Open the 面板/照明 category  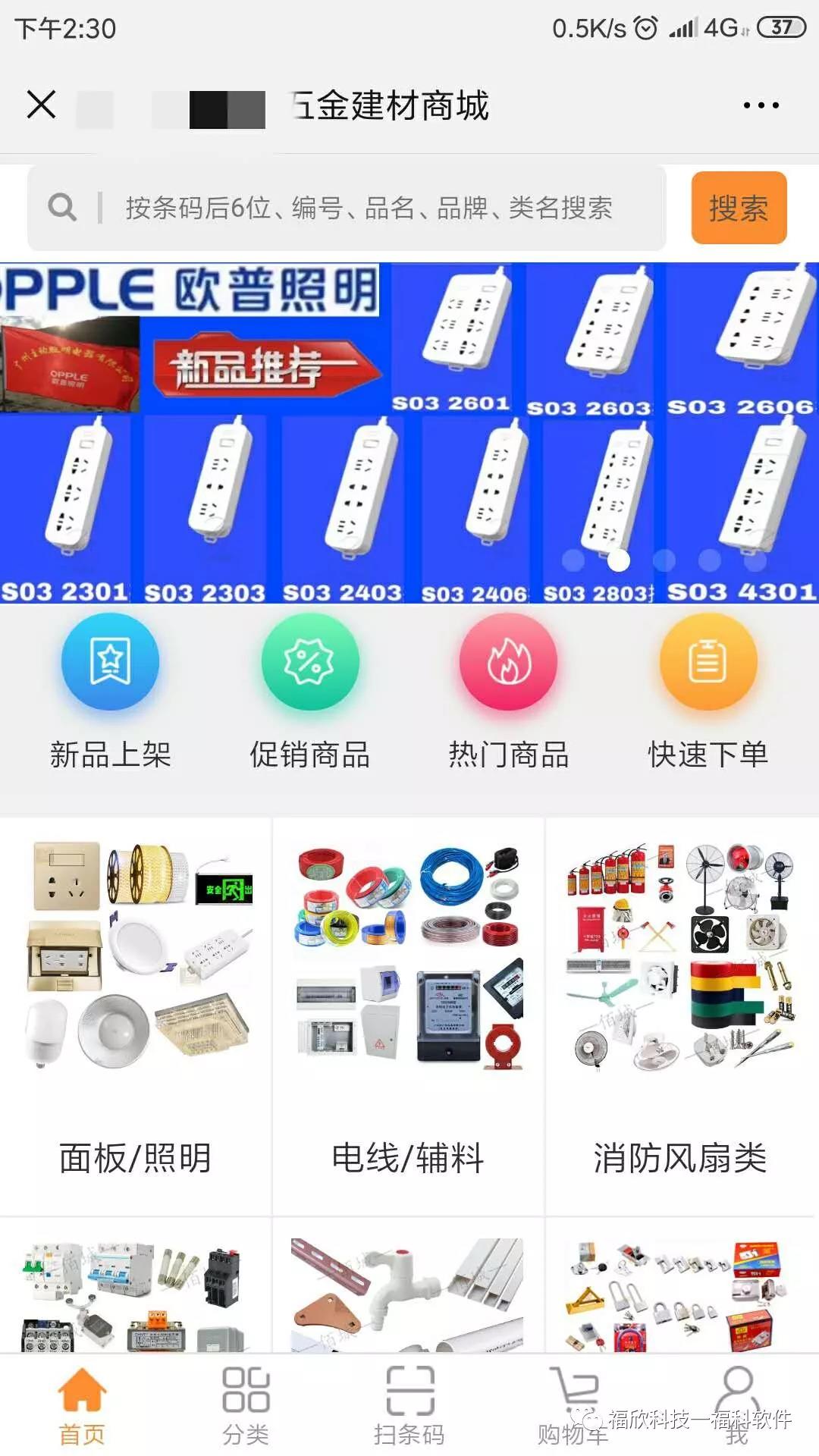(136, 1016)
